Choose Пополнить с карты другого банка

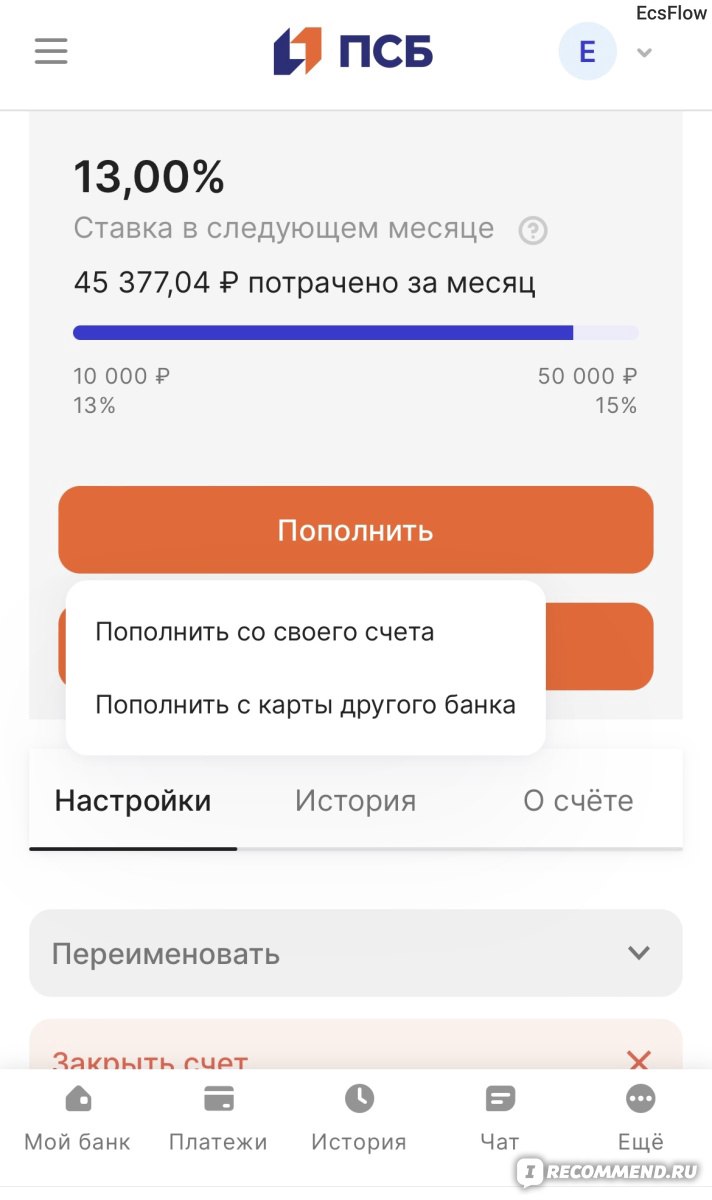[305, 705]
